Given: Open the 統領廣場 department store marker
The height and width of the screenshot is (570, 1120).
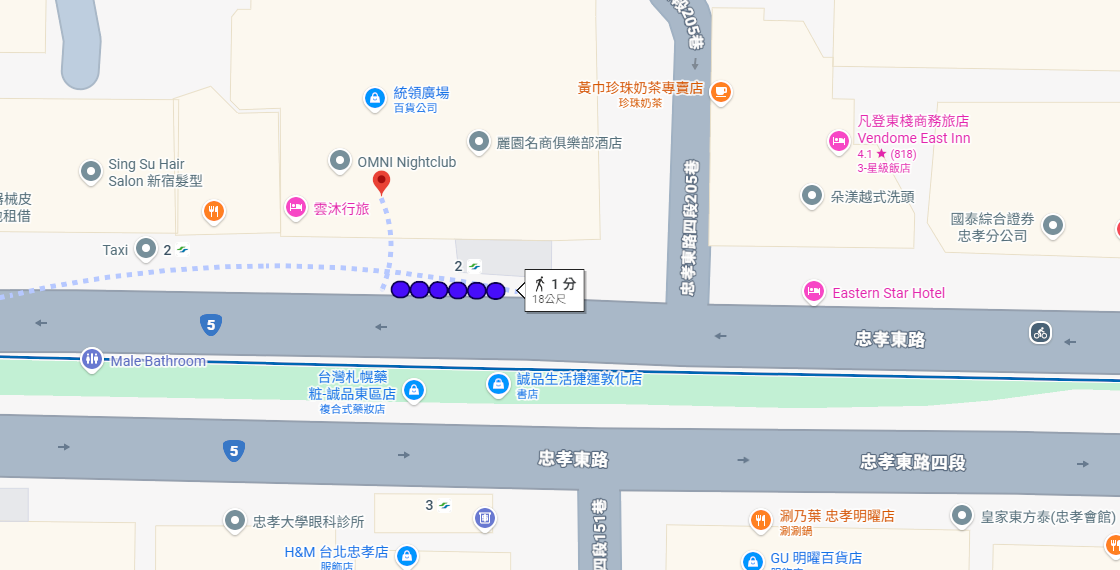Looking at the screenshot, I should point(374,98).
